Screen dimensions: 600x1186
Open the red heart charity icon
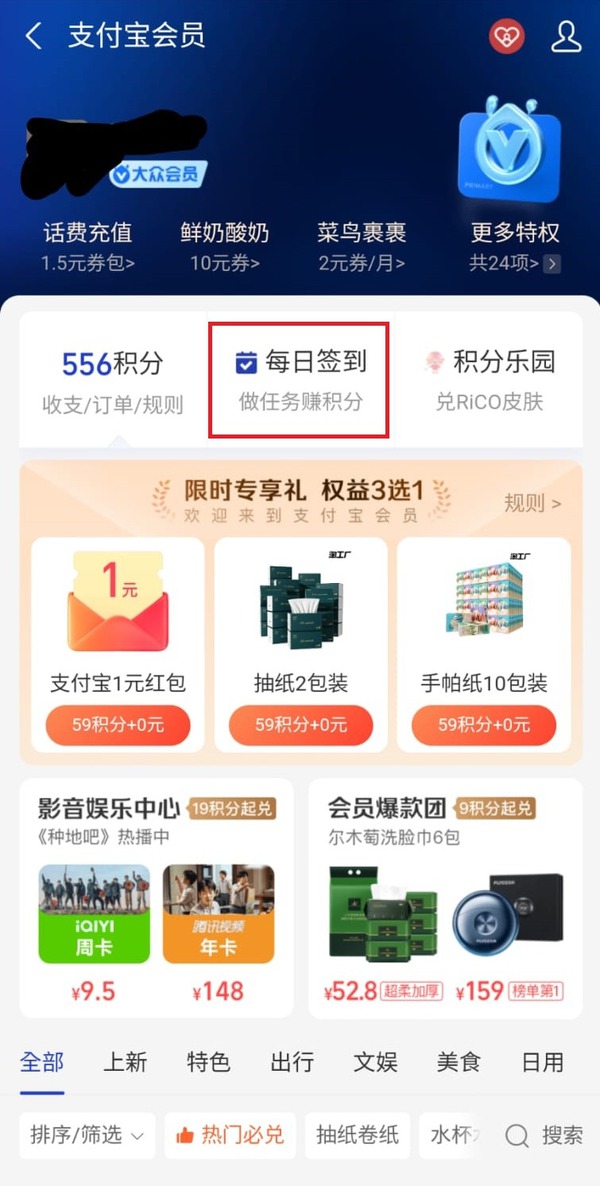click(507, 37)
